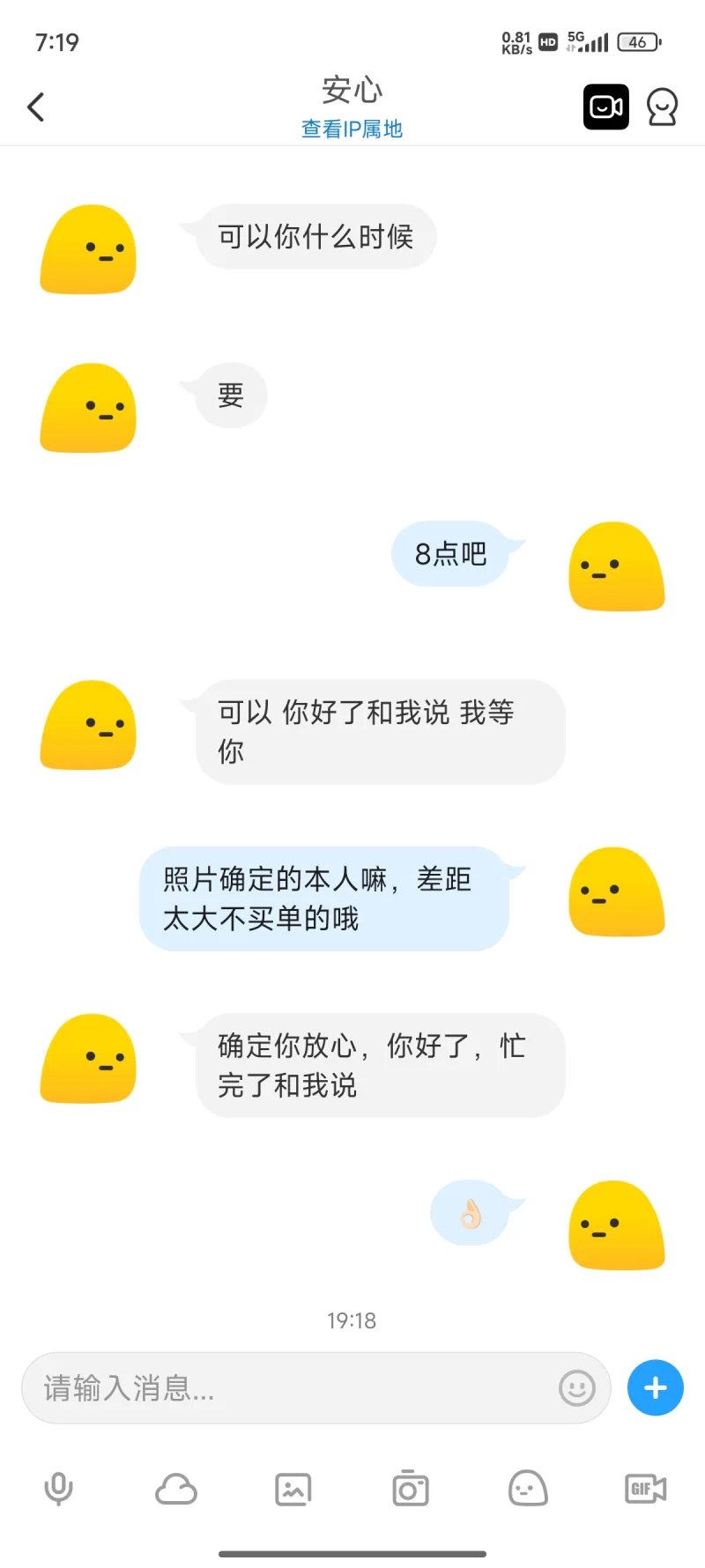Open the contact profile icon top right
The height and width of the screenshot is (1568, 705).
pos(663,106)
